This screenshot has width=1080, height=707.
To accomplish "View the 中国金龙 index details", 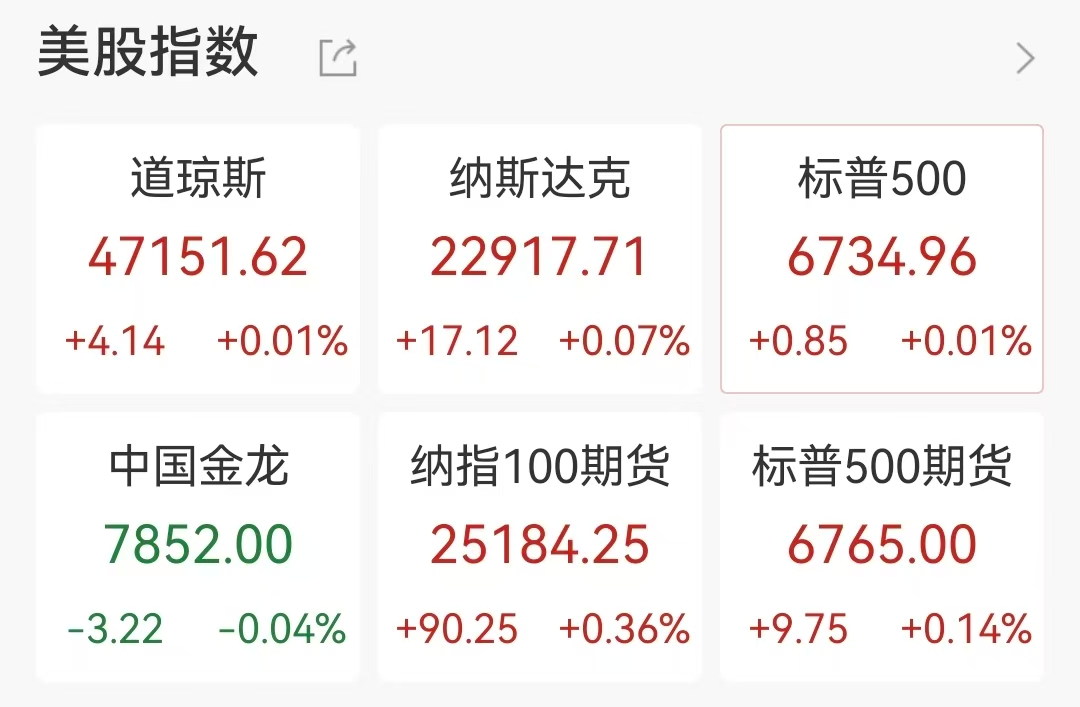I will (198, 546).
